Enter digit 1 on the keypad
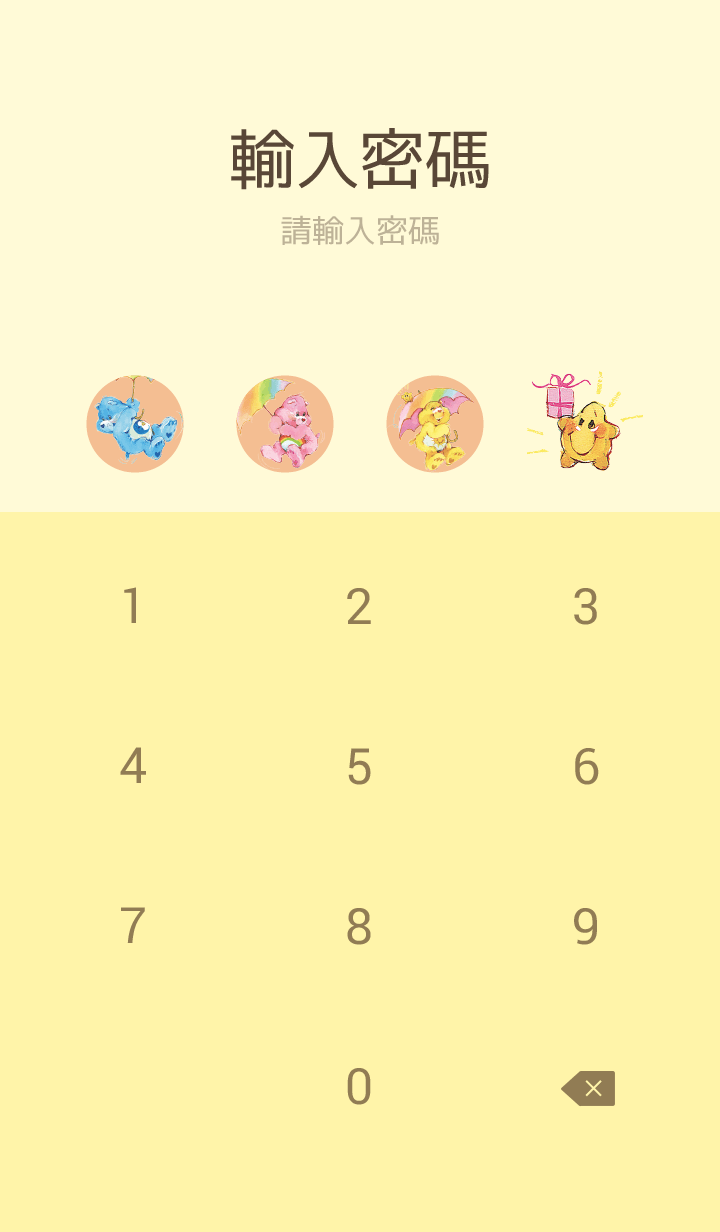Image resolution: width=720 pixels, height=1232 pixels. (132, 607)
